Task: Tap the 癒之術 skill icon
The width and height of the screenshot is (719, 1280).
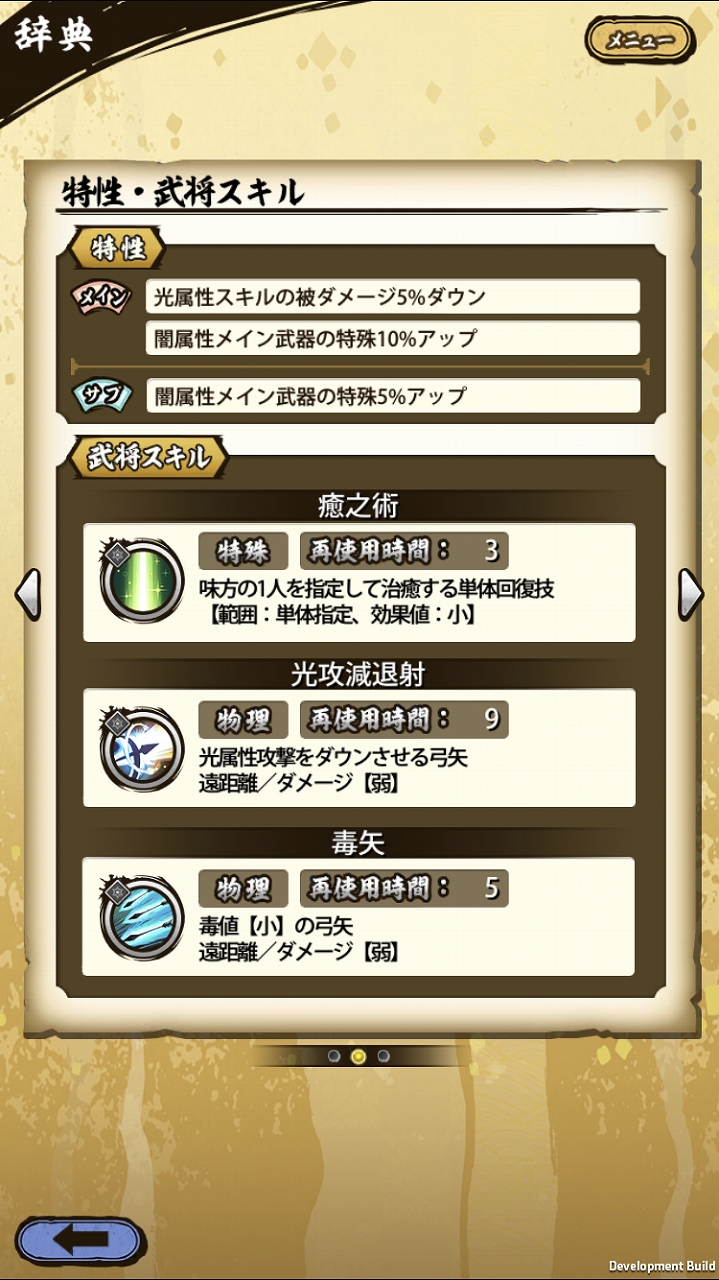Action: click(x=142, y=581)
